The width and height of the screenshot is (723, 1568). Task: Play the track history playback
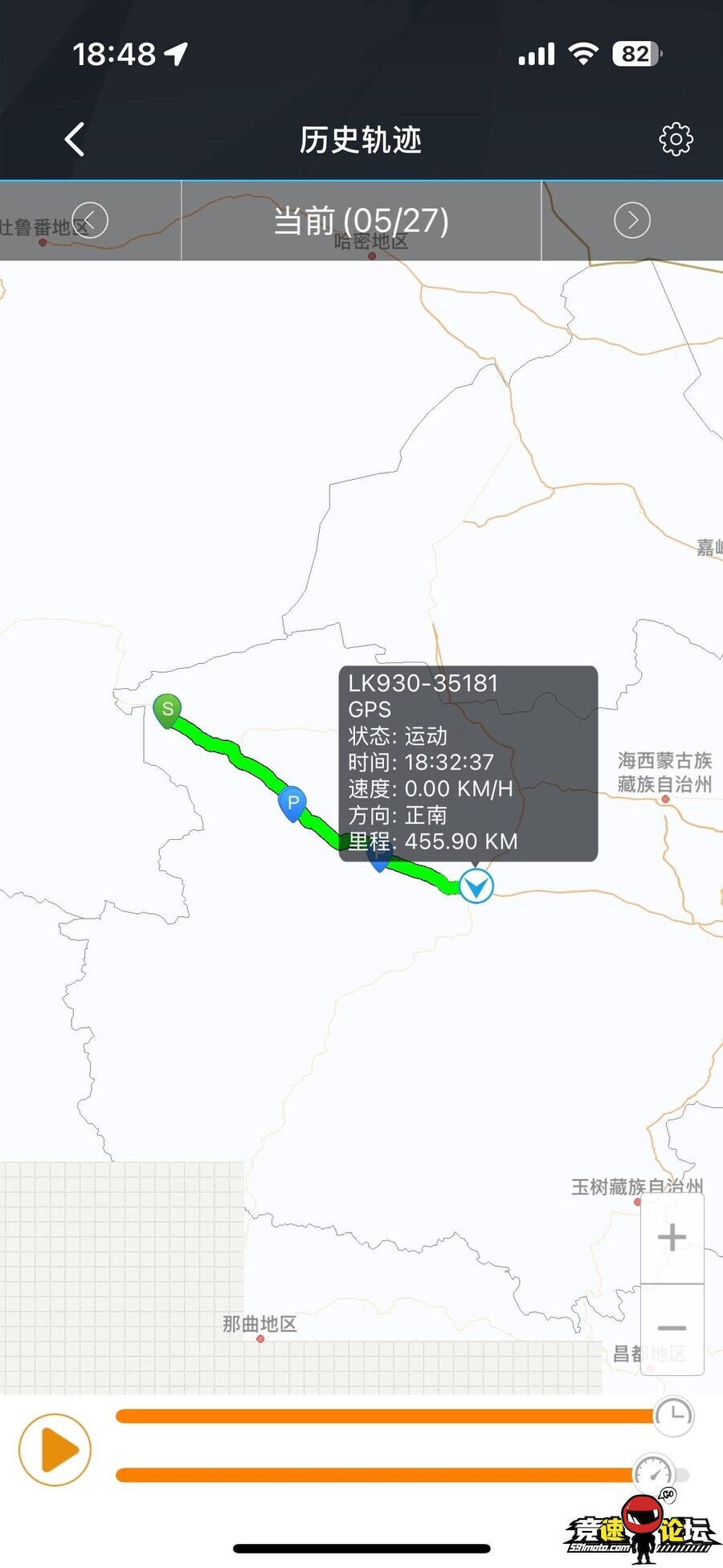55,1450
